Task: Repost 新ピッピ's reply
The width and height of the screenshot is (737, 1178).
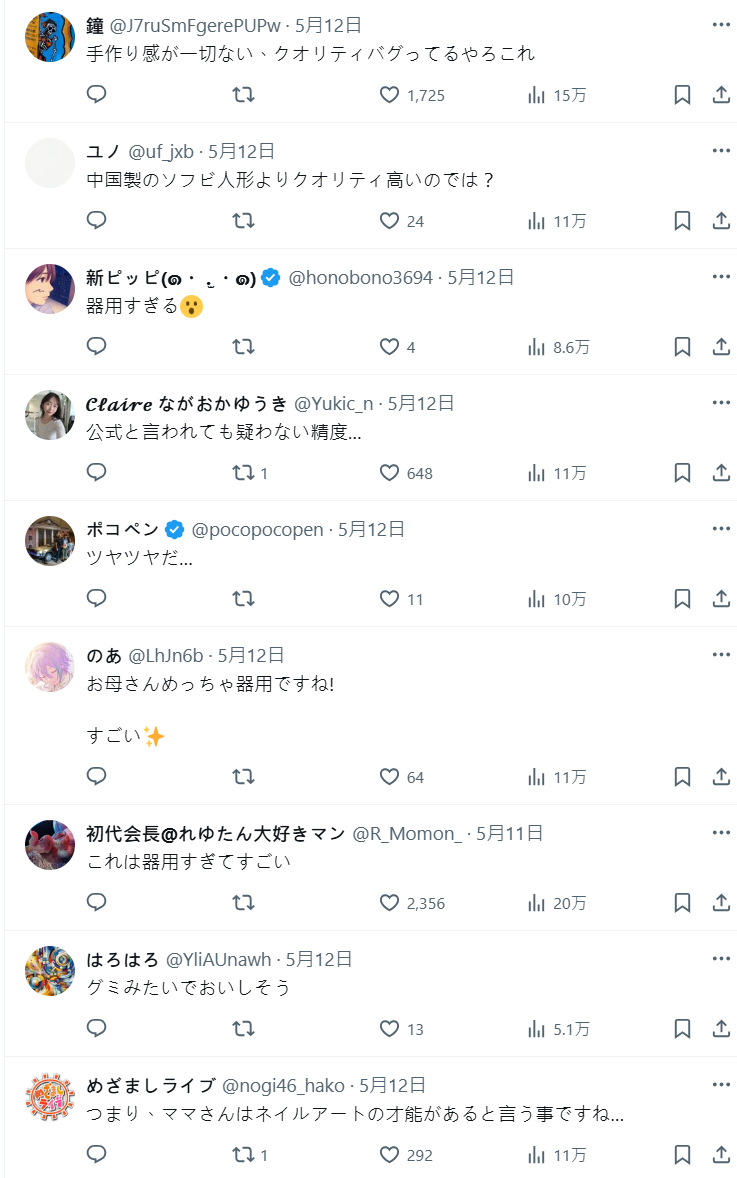Action: pos(243,347)
